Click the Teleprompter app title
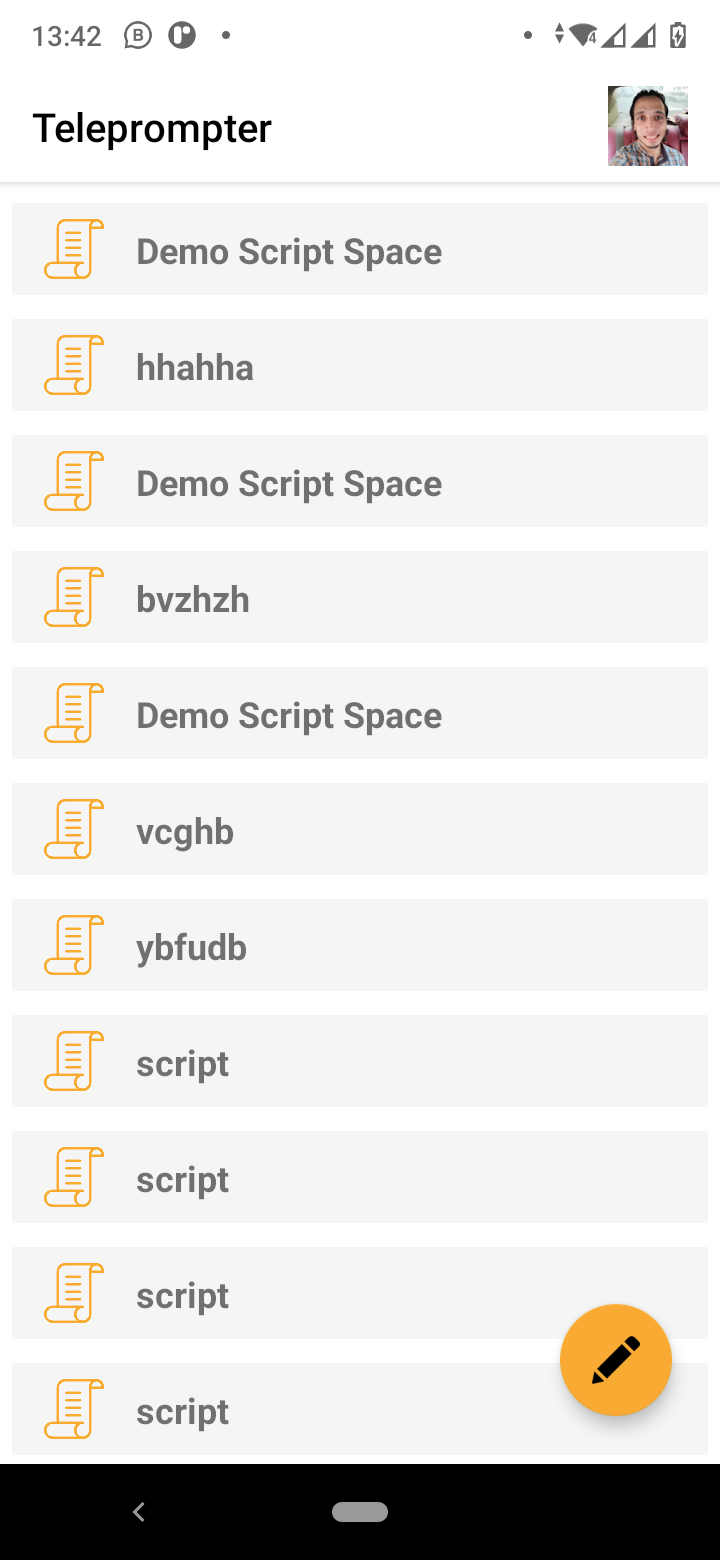Image resolution: width=720 pixels, height=1560 pixels. [152, 127]
